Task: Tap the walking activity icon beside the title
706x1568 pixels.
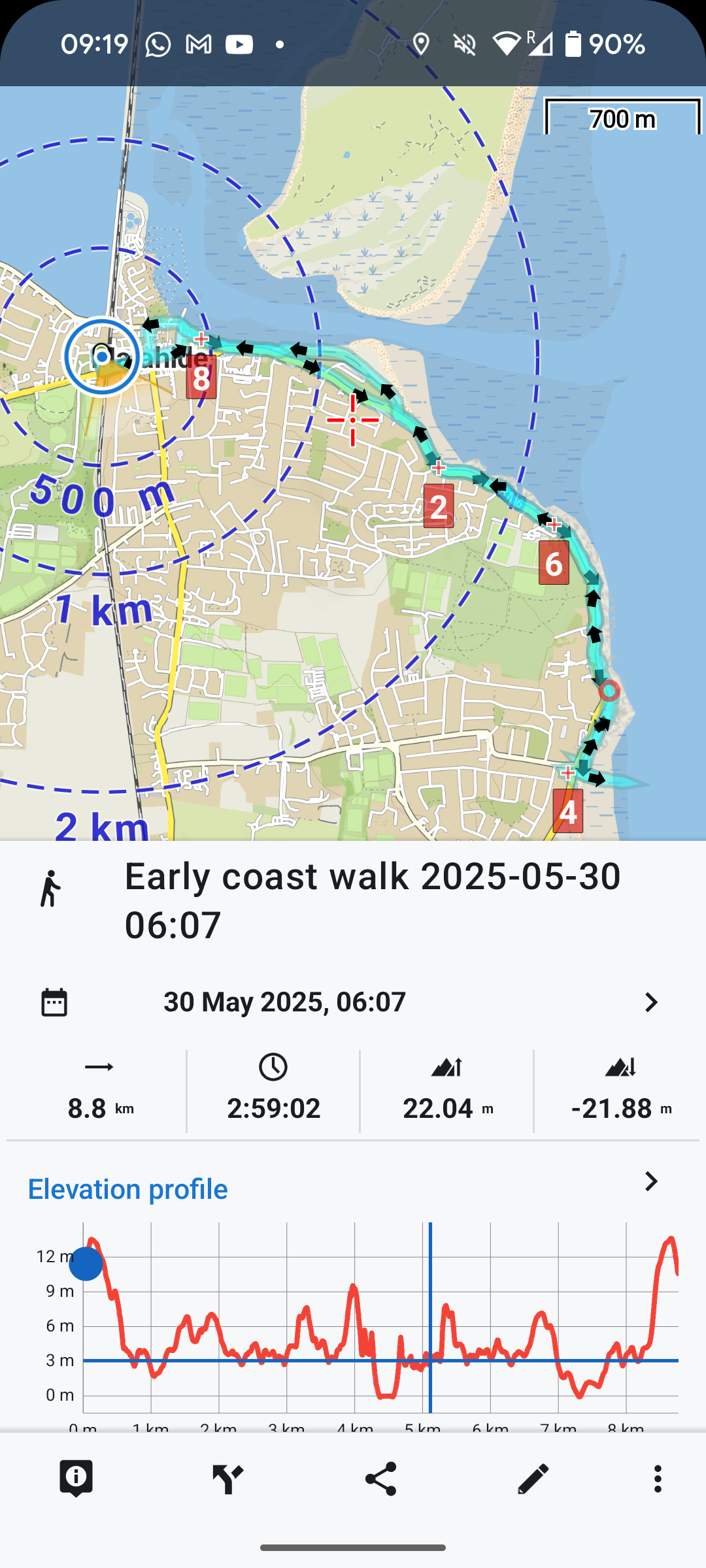Action: pyautogui.click(x=50, y=889)
